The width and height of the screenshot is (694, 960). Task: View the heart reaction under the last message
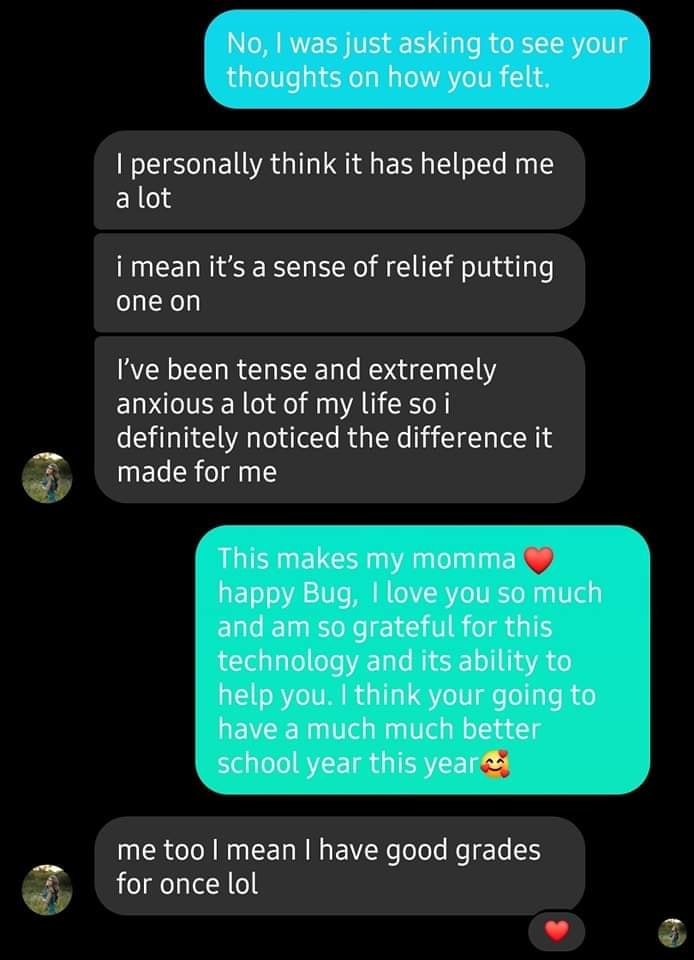pyautogui.click(x=556, y=932)
